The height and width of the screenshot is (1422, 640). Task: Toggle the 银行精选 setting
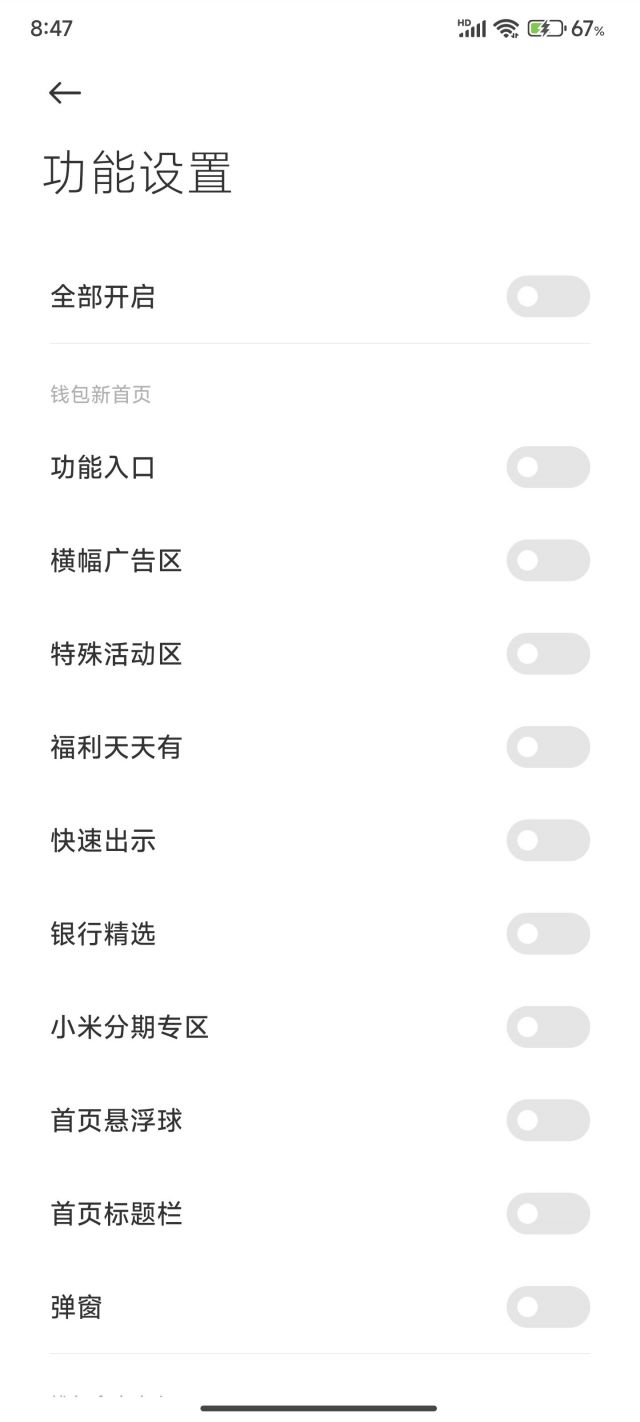click(547, 934)
